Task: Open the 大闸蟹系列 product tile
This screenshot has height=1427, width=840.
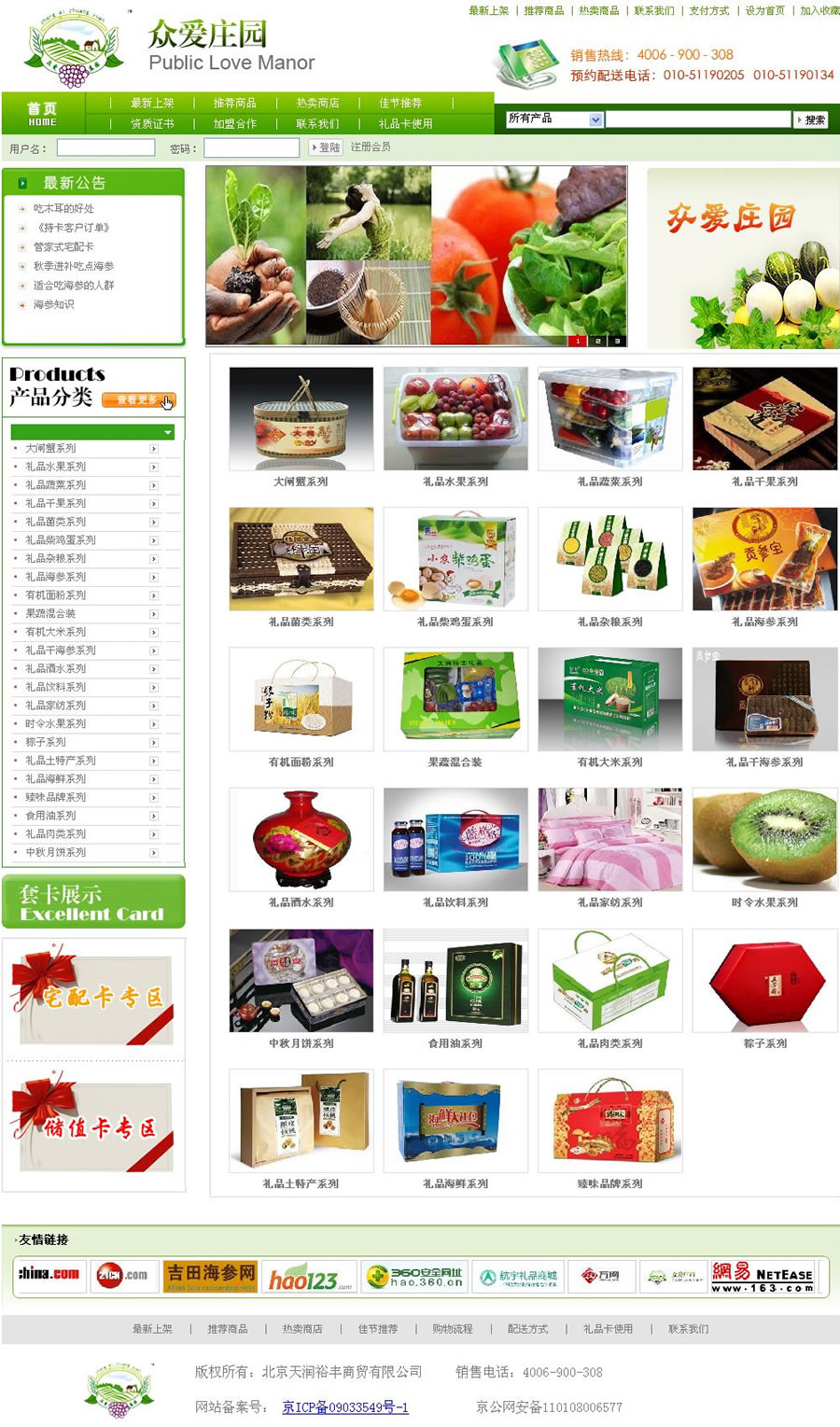Action: (301, 419)
